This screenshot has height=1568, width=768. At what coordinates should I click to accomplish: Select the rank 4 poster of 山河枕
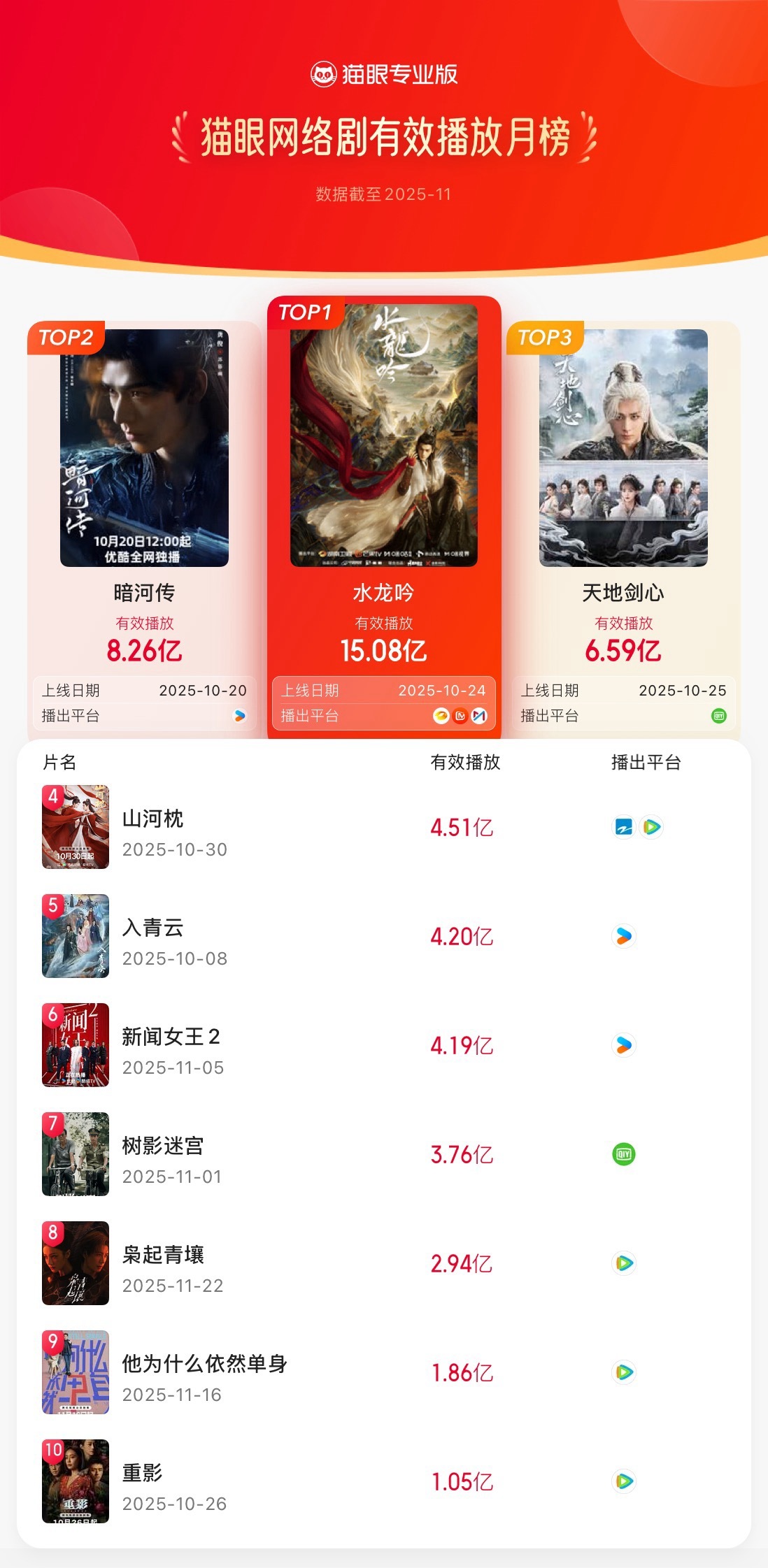pos(76,827)
